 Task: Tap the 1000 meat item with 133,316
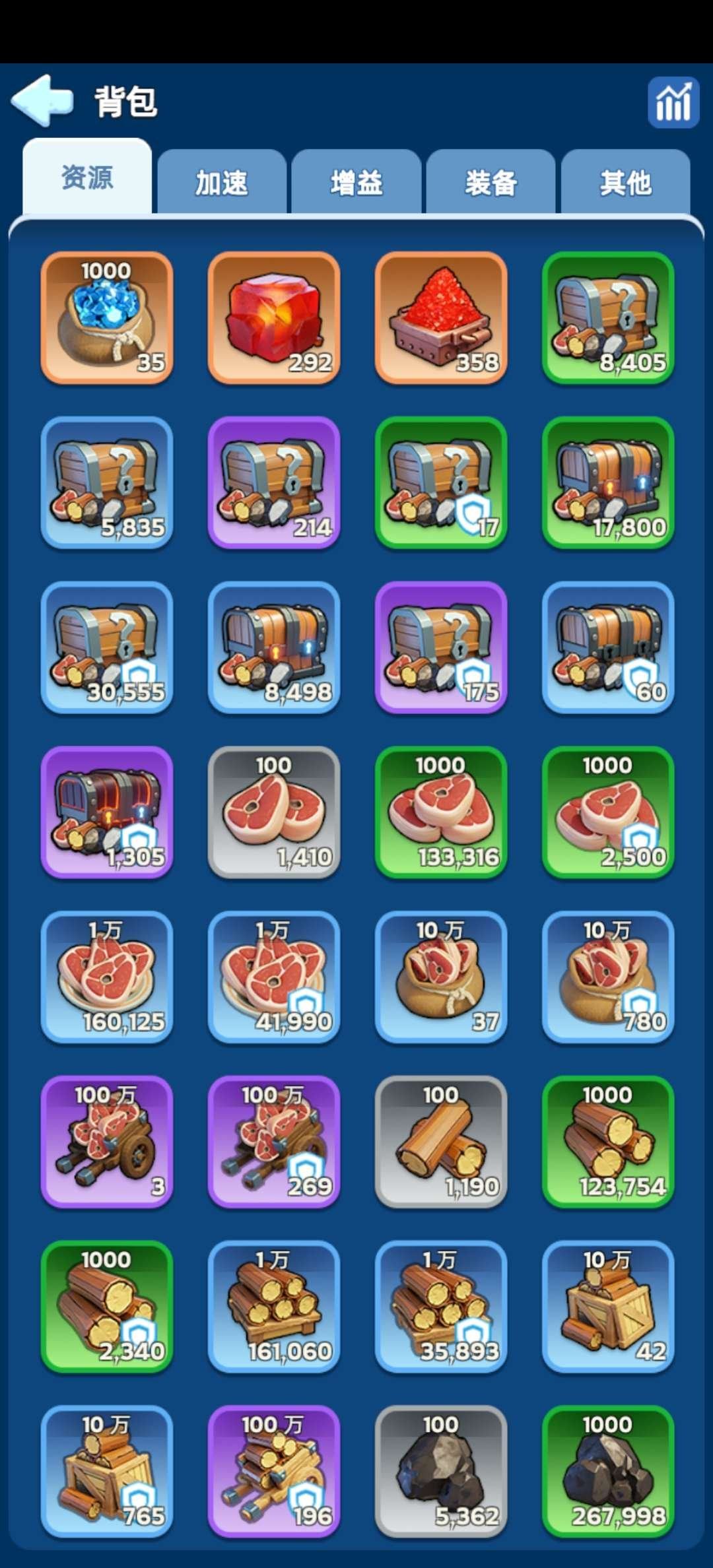441,812
